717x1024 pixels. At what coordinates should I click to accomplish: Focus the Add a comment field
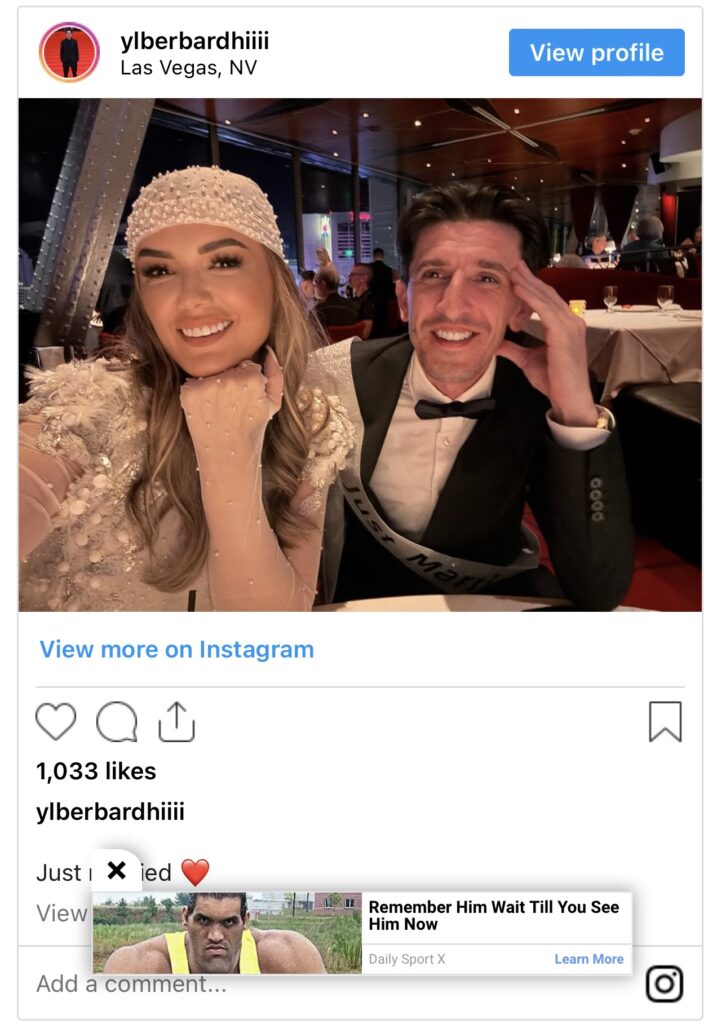[x=300, y=984]
